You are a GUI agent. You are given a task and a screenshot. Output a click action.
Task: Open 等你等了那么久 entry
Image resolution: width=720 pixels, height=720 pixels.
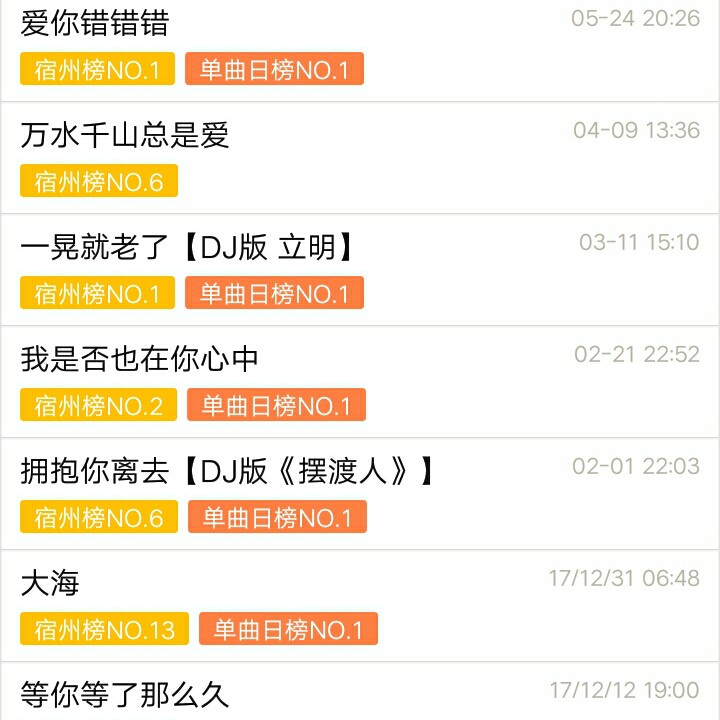pyautogui.click(x=125, y=694)
